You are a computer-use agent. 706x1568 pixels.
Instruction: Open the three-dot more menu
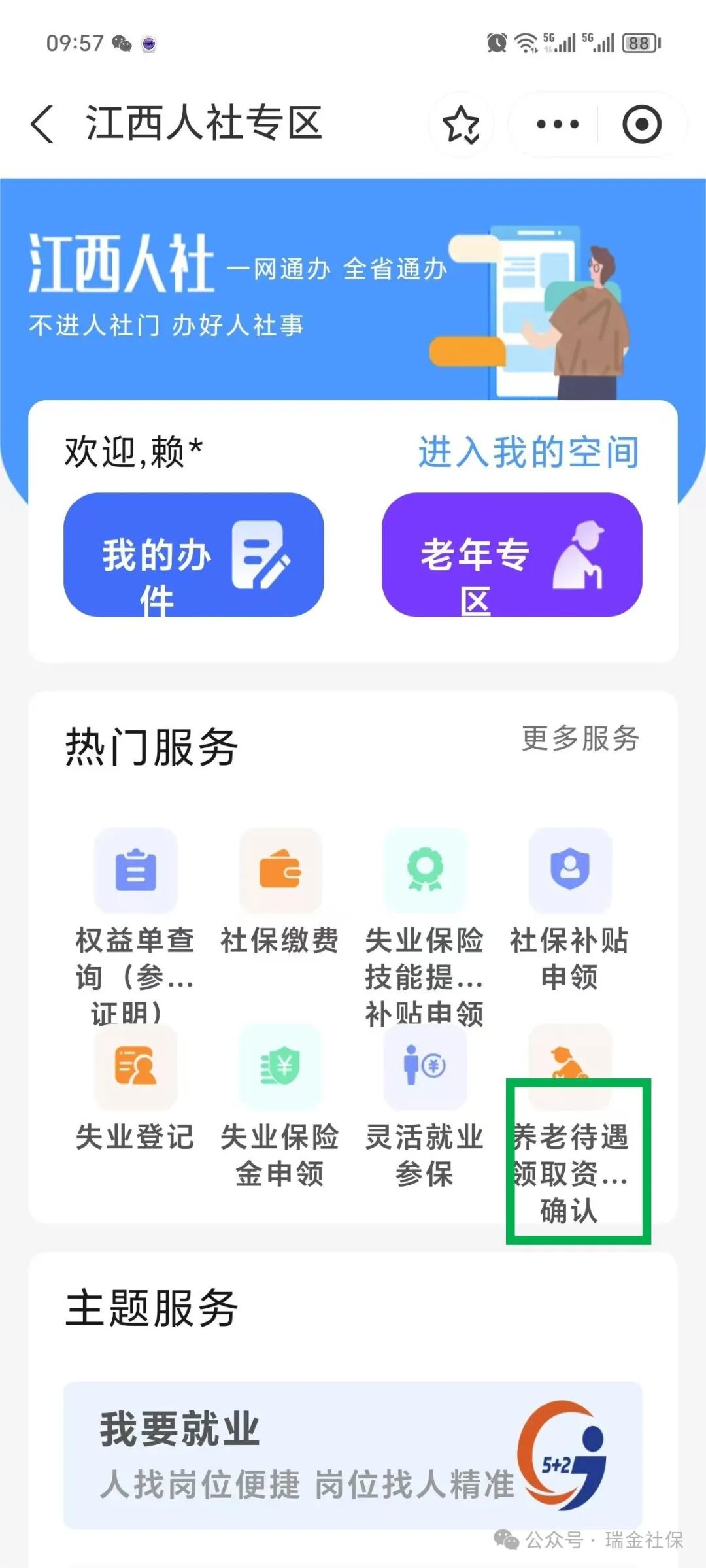tap(557, 124)
